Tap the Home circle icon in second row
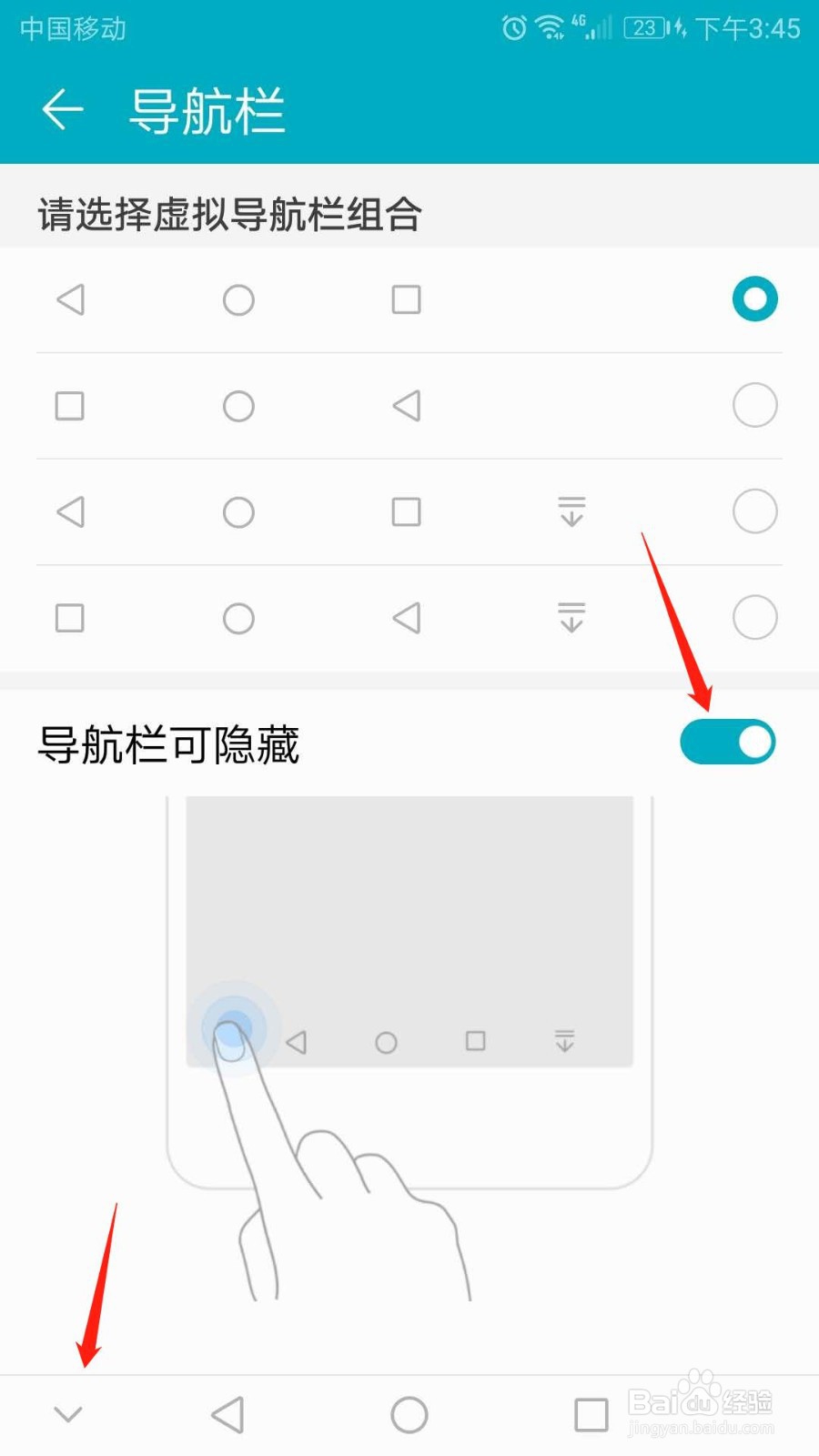 tap(238, 406)
